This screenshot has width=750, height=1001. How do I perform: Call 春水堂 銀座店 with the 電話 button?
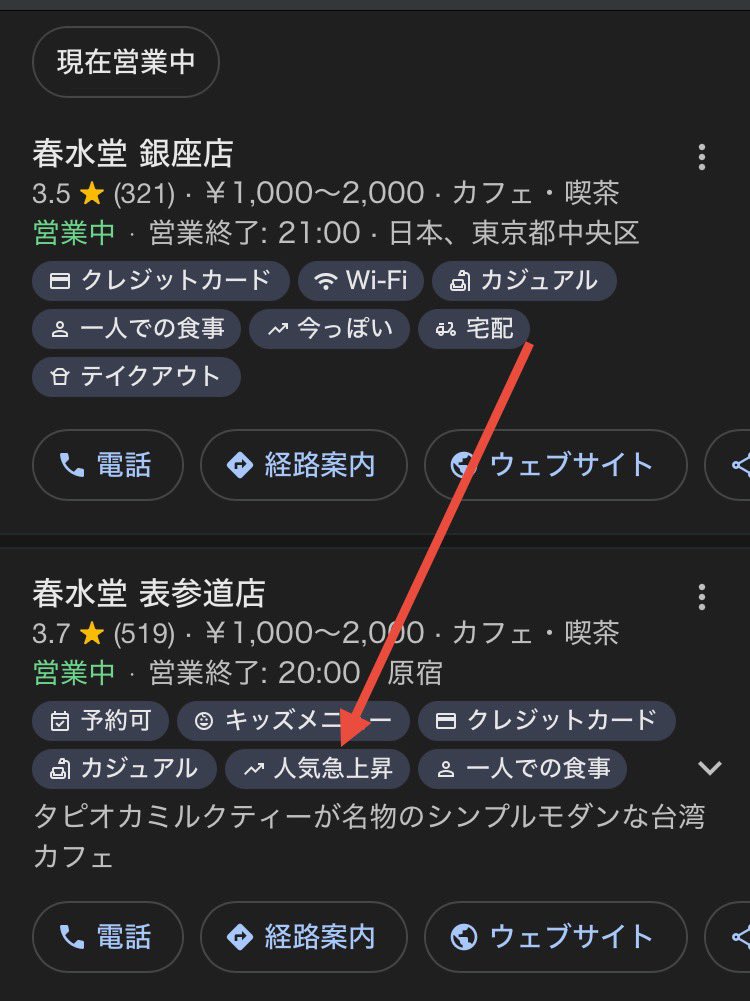107,465
